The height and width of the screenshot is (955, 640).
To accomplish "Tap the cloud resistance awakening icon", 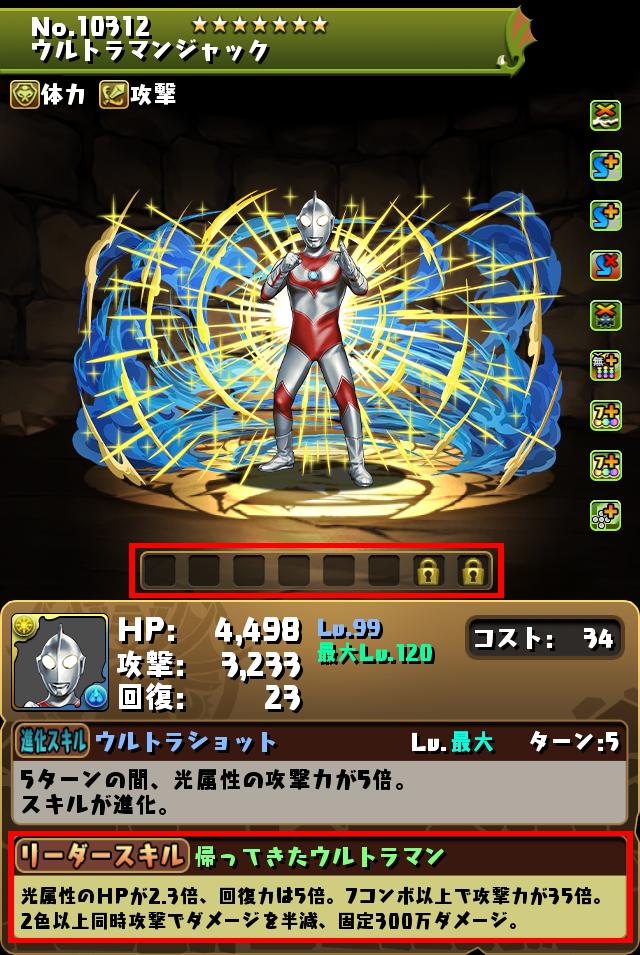I will coord(606,315).
